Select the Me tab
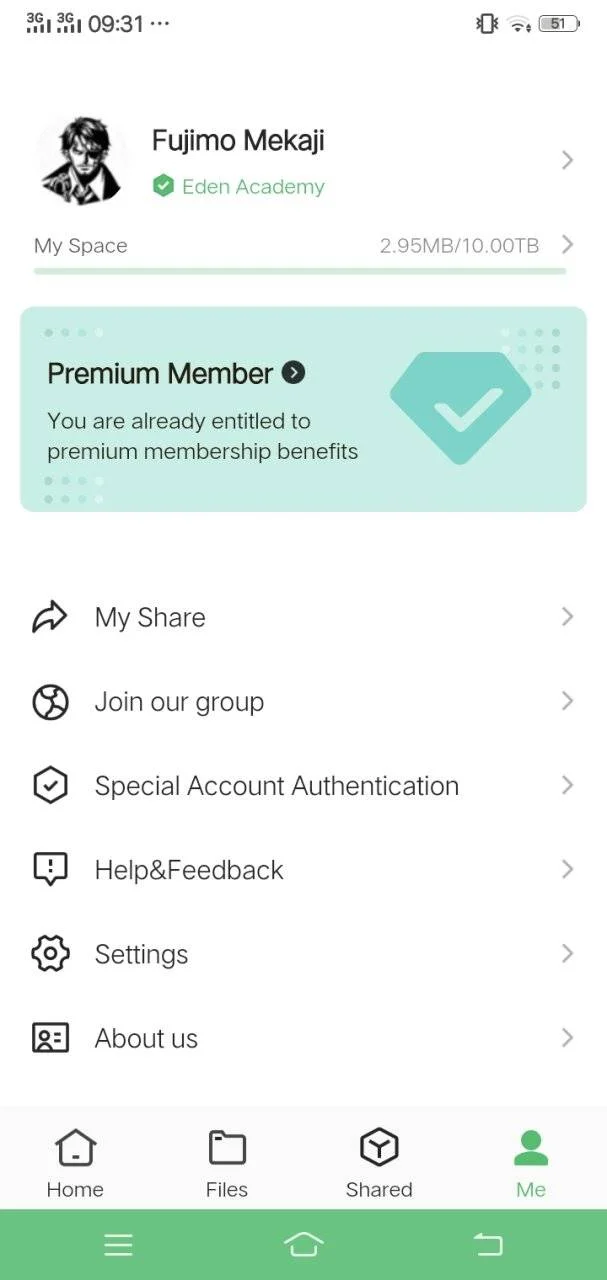The height and width of the screenshot is (1280, 607). (x=531, y=1162)
